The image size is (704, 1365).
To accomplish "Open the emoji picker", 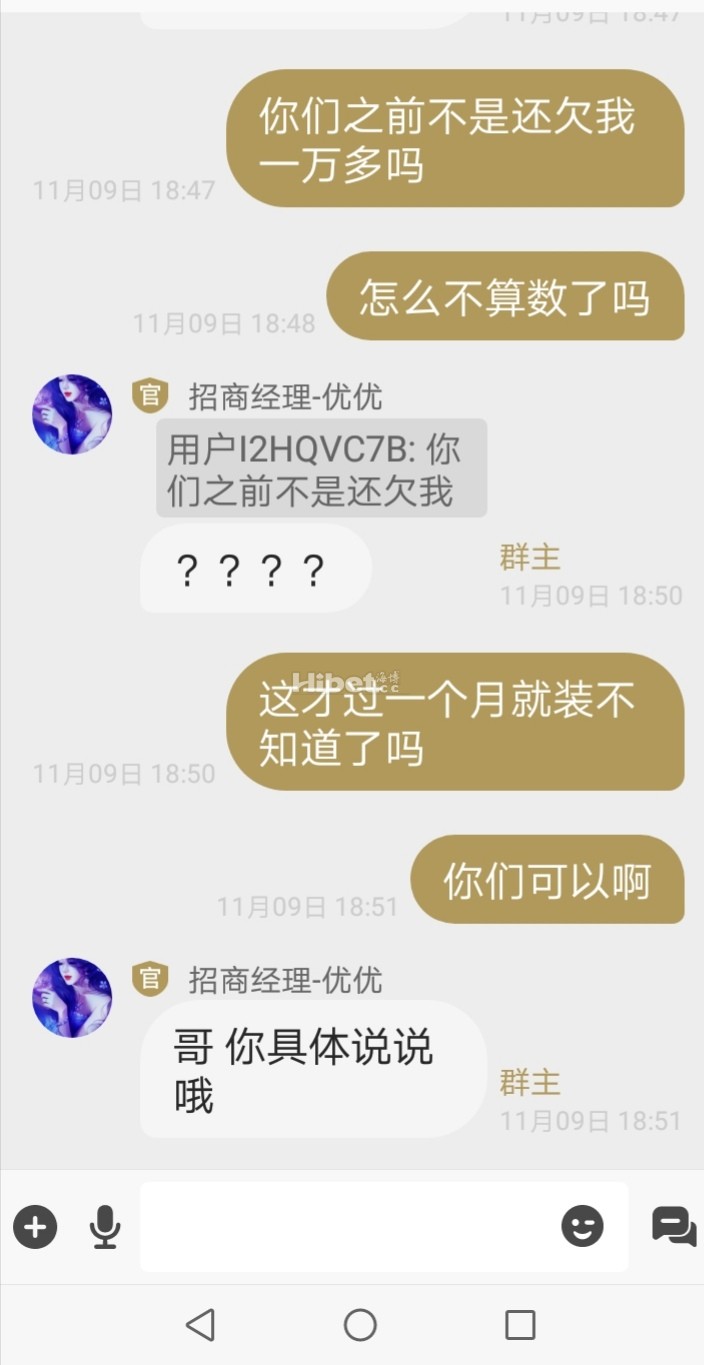I will pyautogui.click(x=582, y=1226).
